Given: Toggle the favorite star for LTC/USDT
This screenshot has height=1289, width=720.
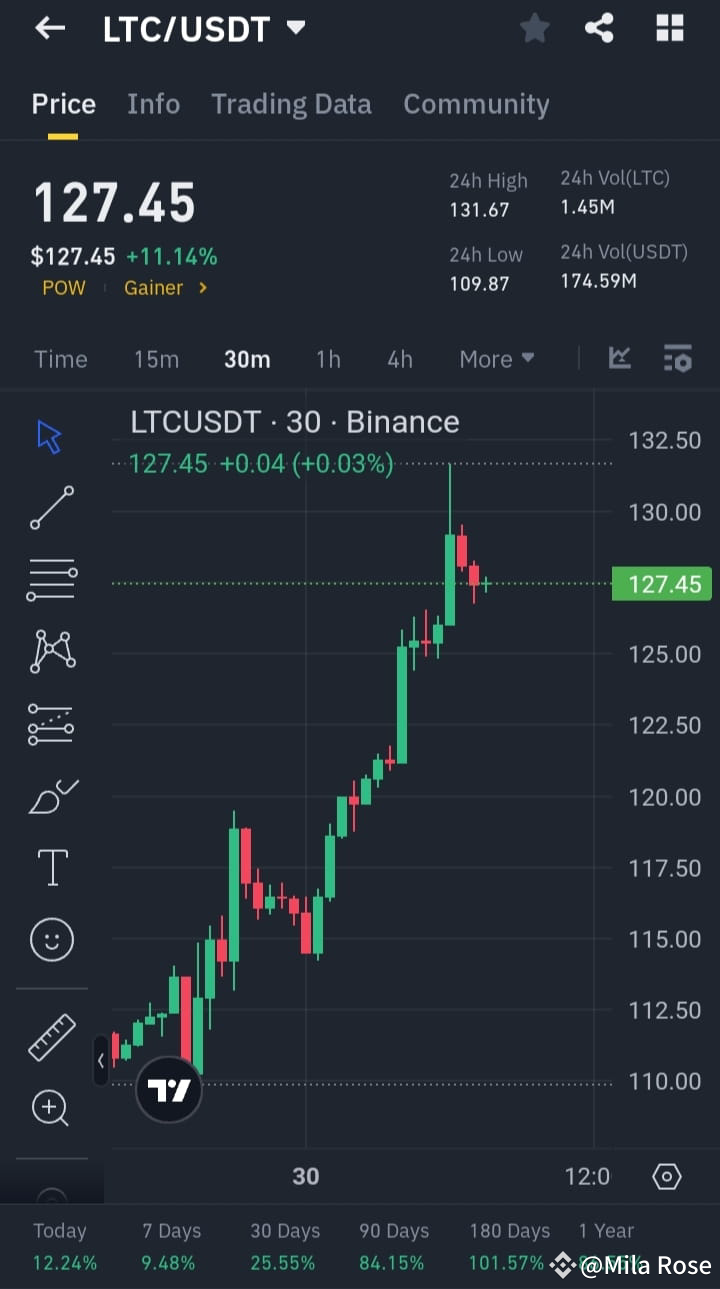Looking at the screenshot, I should 533,28.
